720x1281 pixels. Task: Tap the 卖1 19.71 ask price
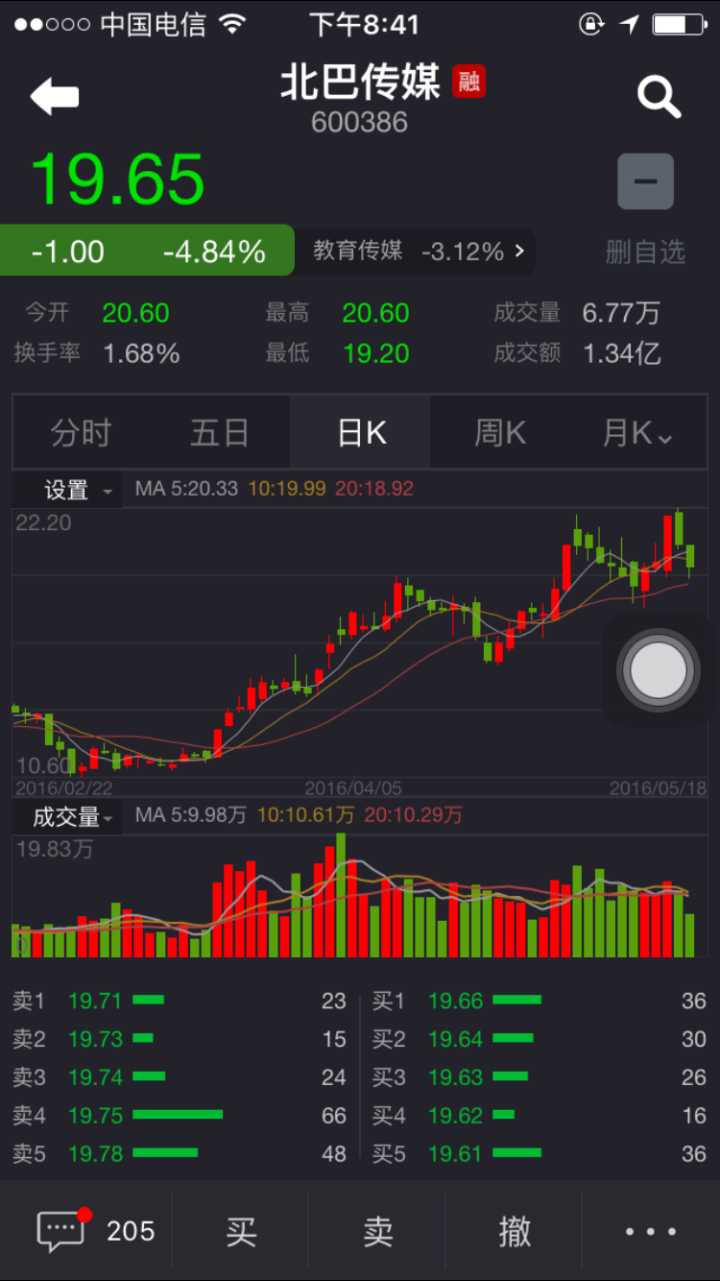(94, 1000)
